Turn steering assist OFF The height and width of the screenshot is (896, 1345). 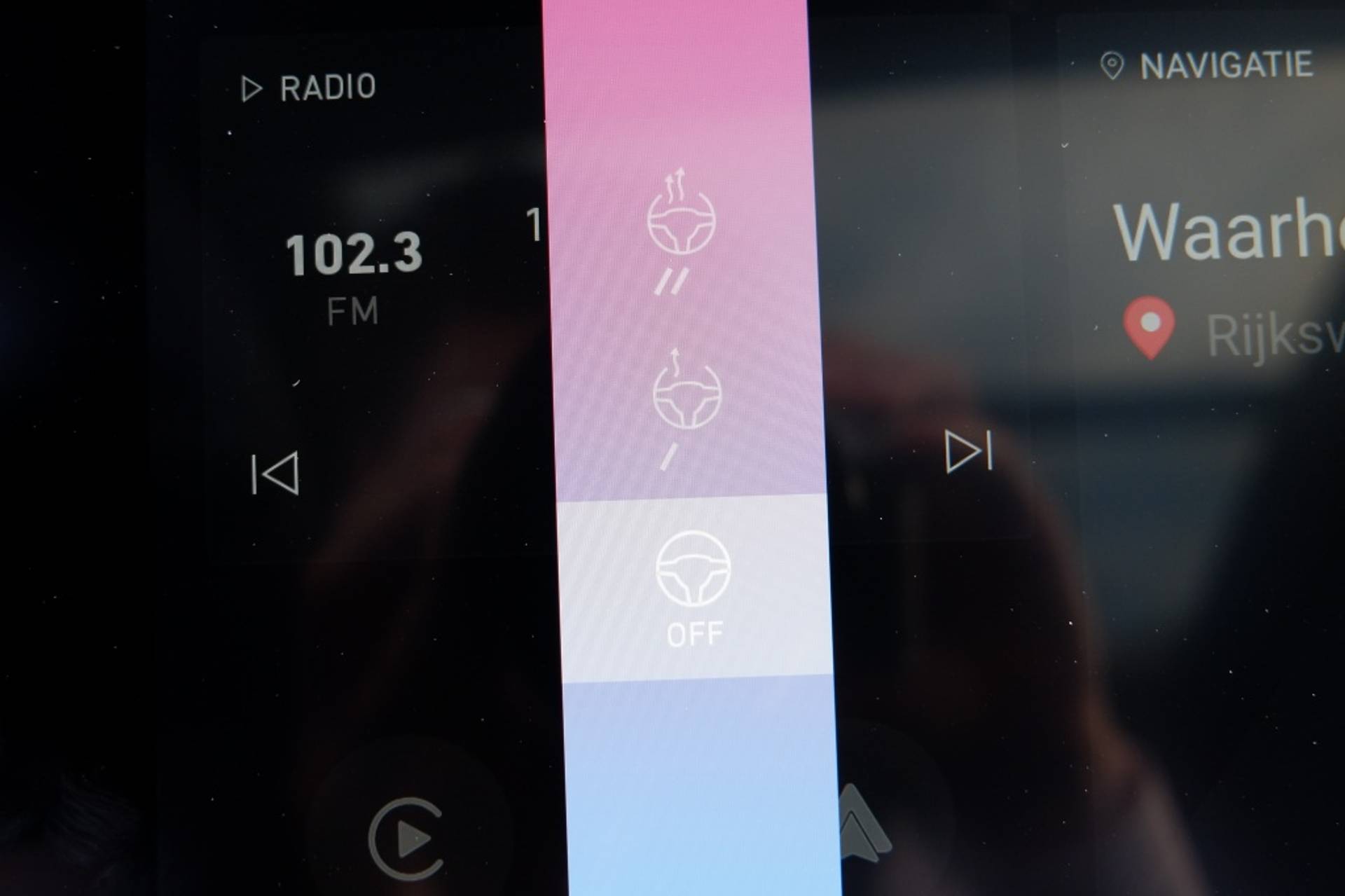coord(694,587)
